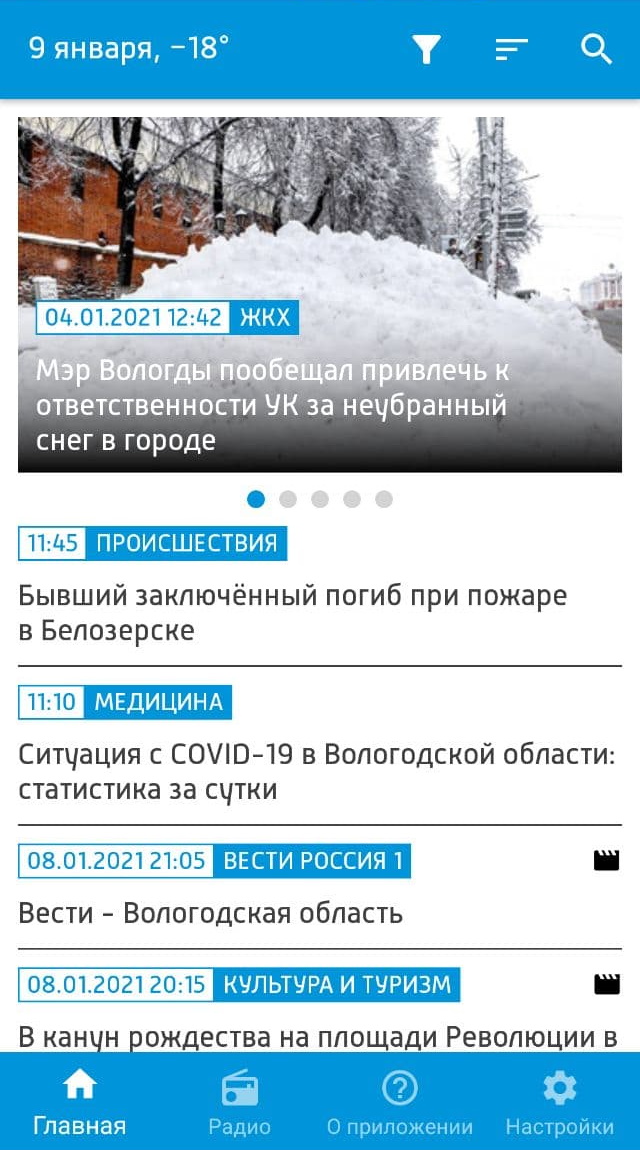Select the Главная tab
The image size is (640, 1150).
click(x=80, y=1102)
